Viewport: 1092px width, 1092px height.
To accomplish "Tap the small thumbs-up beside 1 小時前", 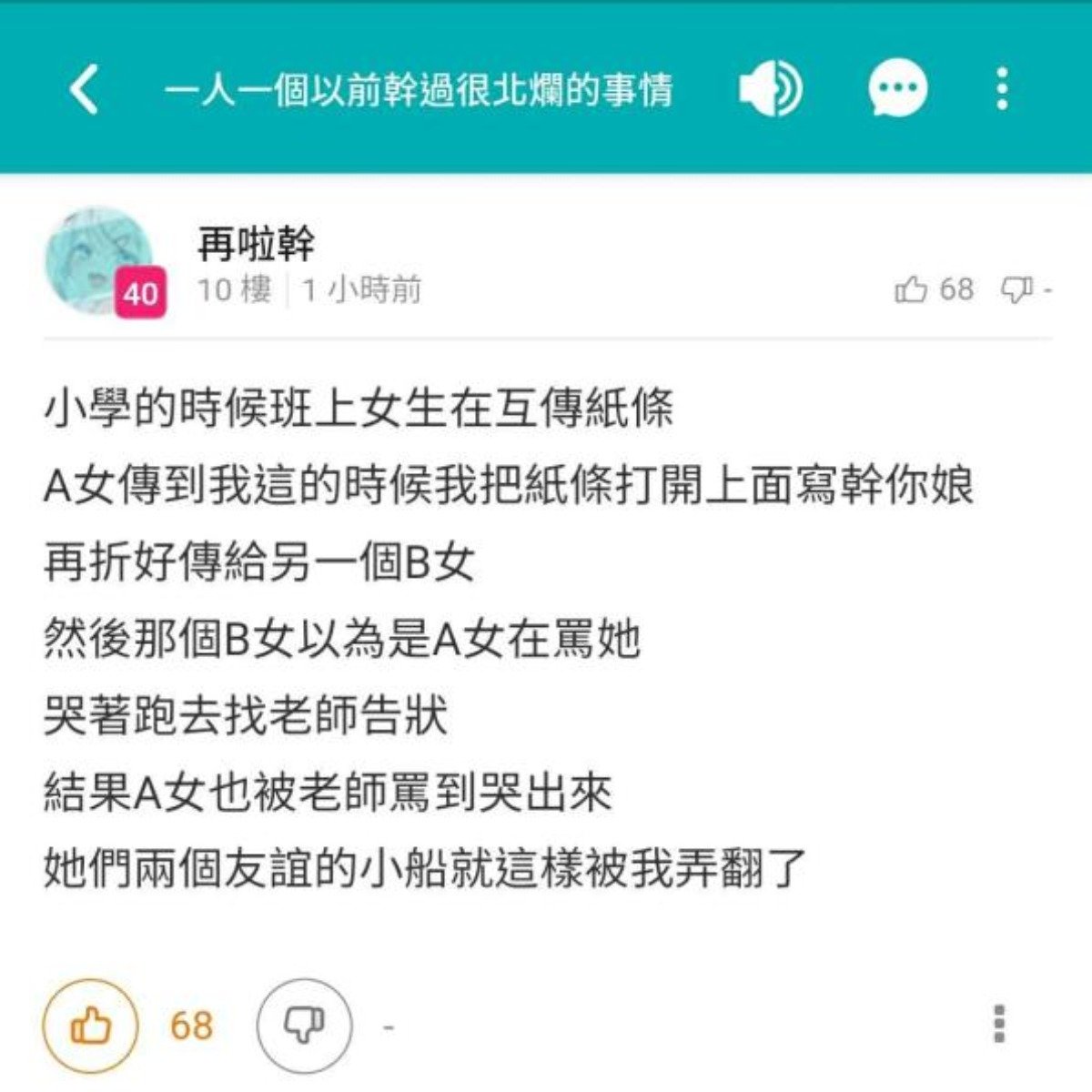I will (911, 290).
